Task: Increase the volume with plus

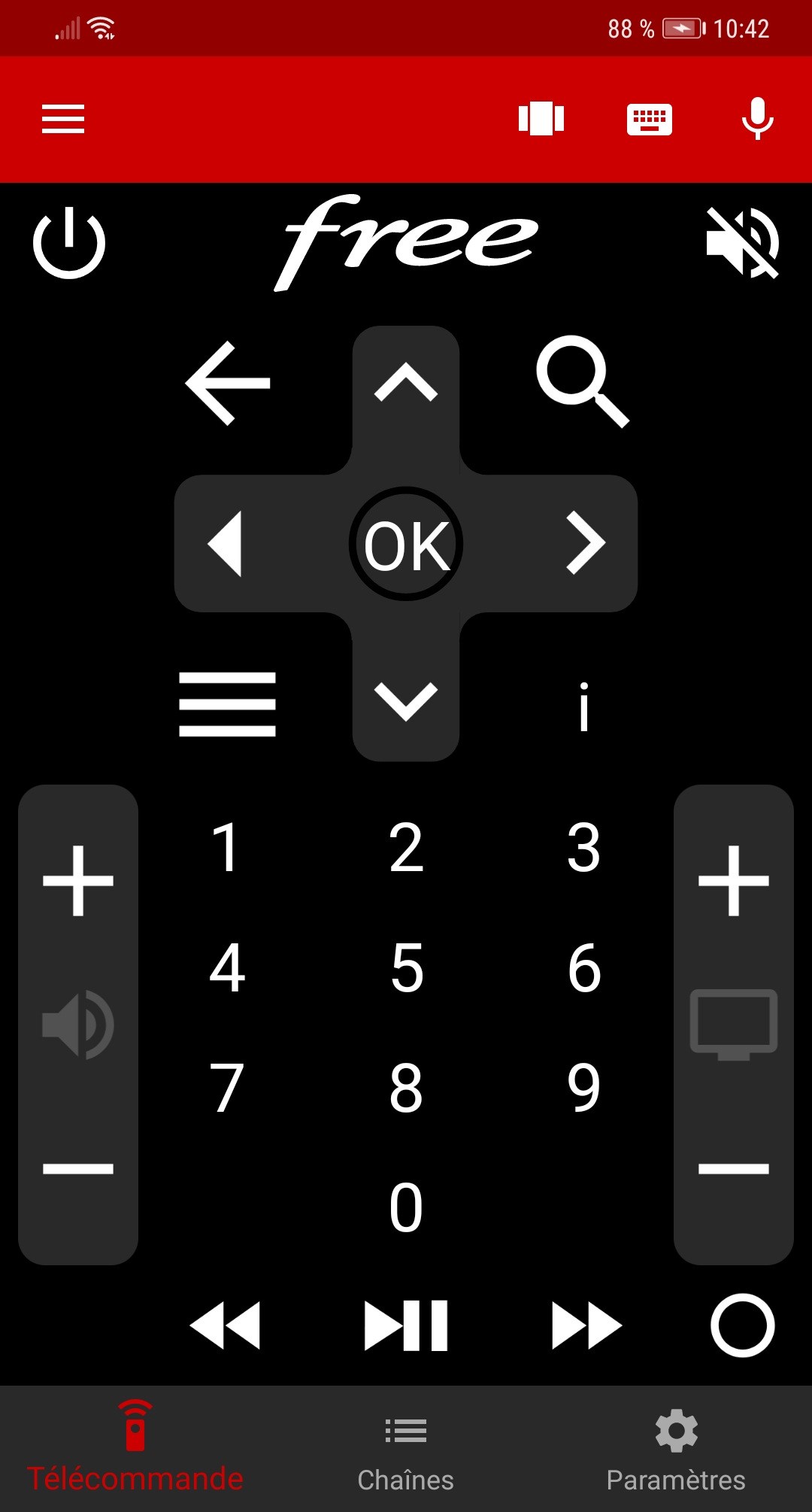Action: 78,881
